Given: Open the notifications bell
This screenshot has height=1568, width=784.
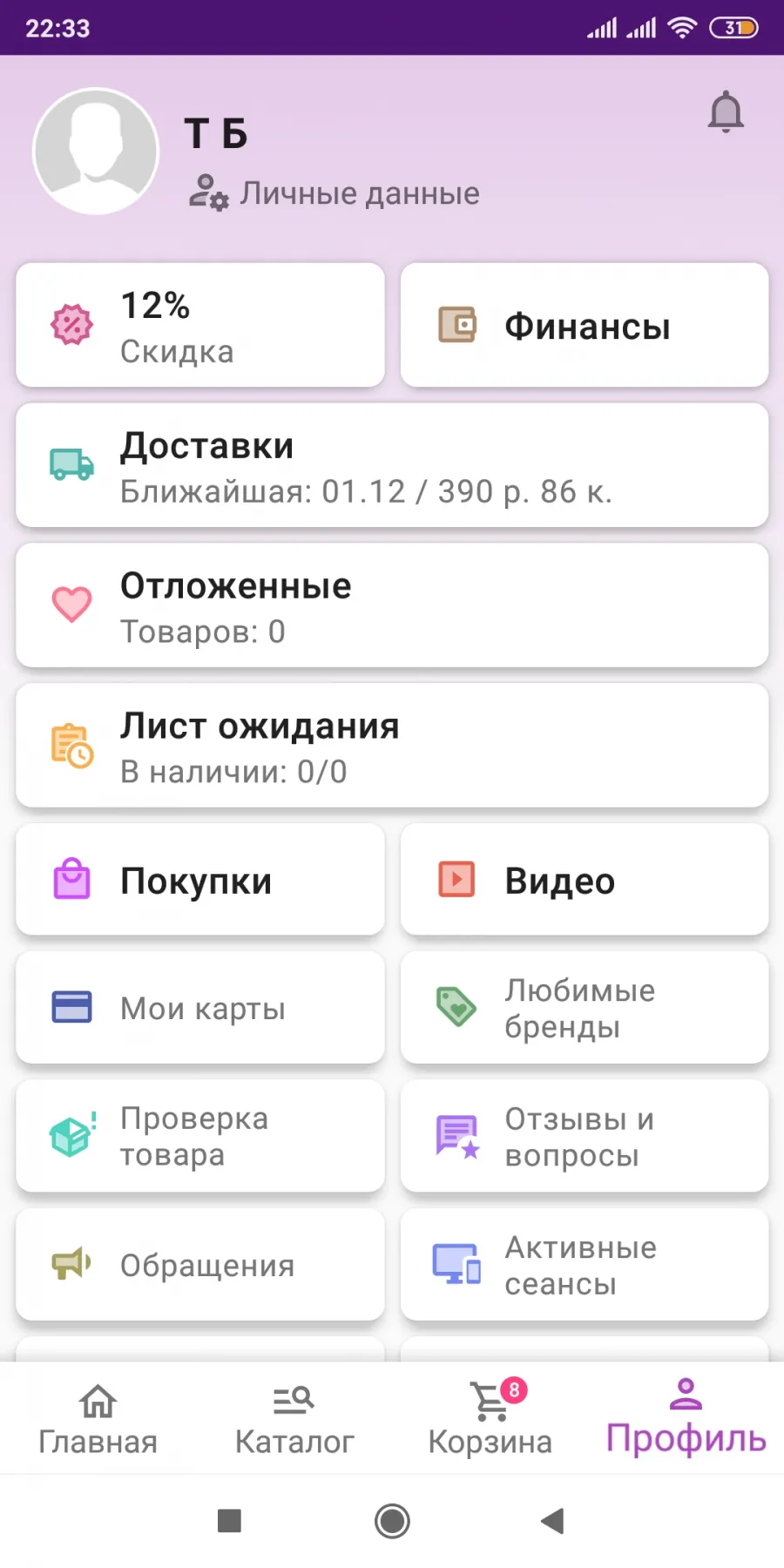Looking at the screenshot, I should pyautogui.click(x=726, y=112).
